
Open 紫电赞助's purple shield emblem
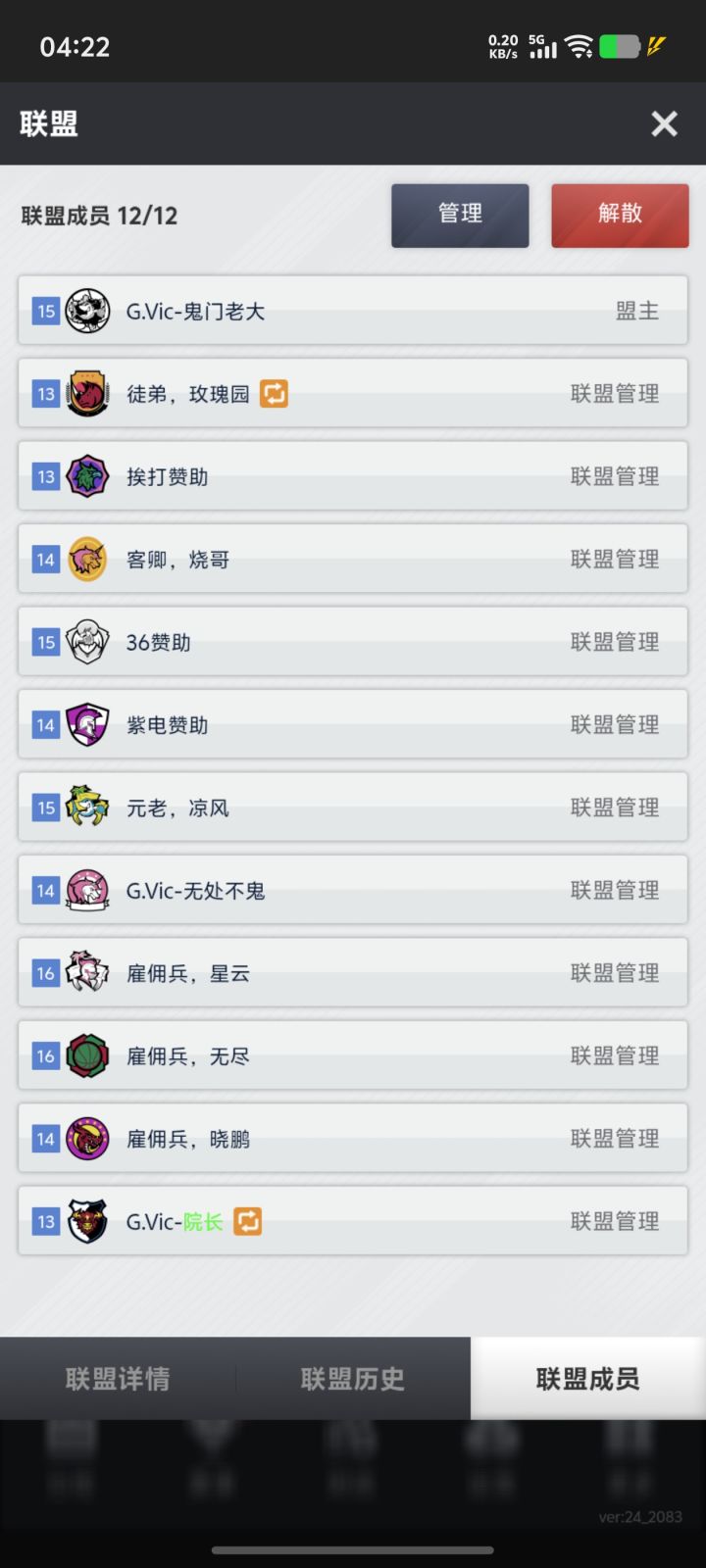[x=87, y=724]
